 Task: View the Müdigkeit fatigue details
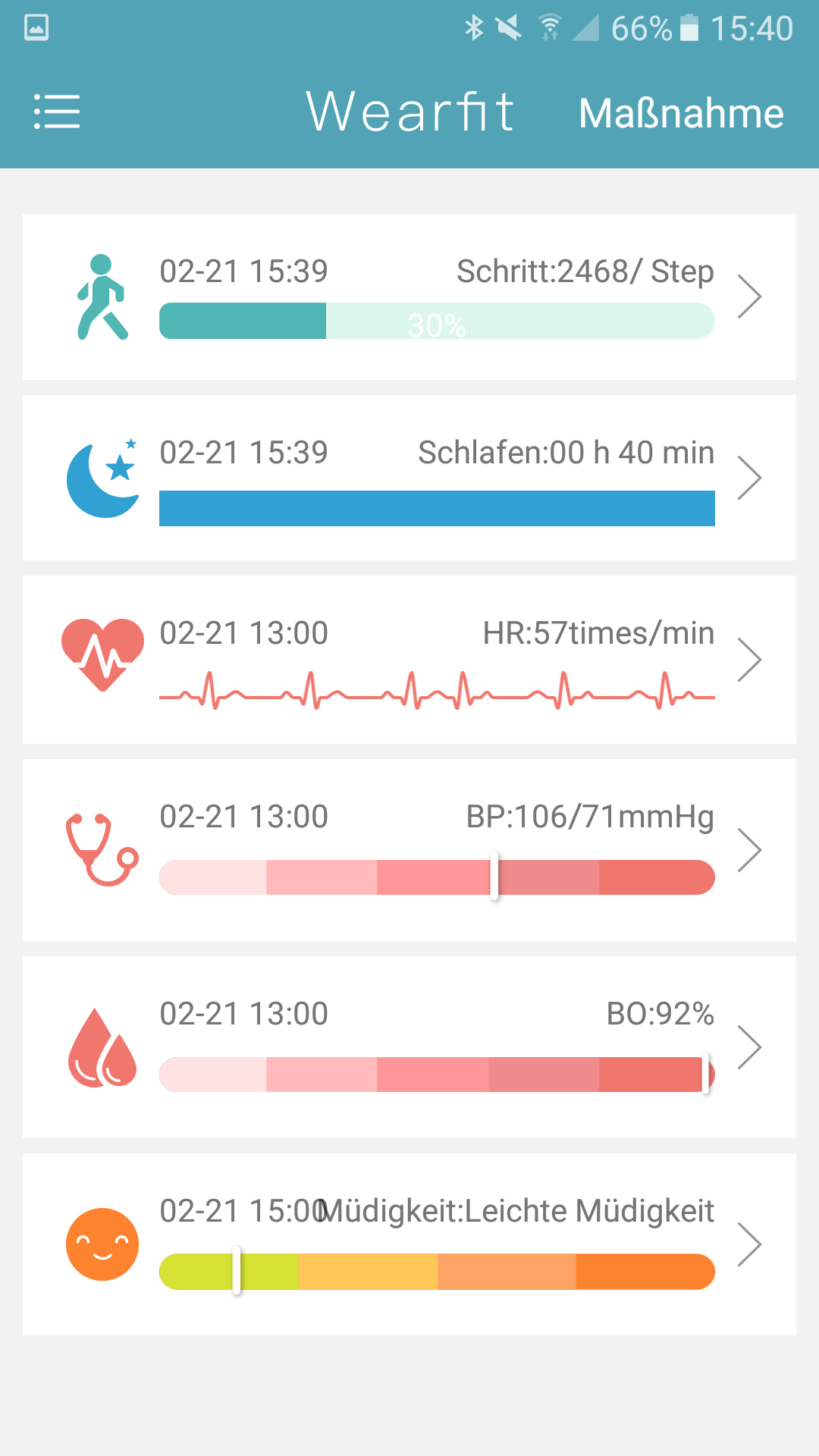pyautogui.click(x=409, y=1244)
